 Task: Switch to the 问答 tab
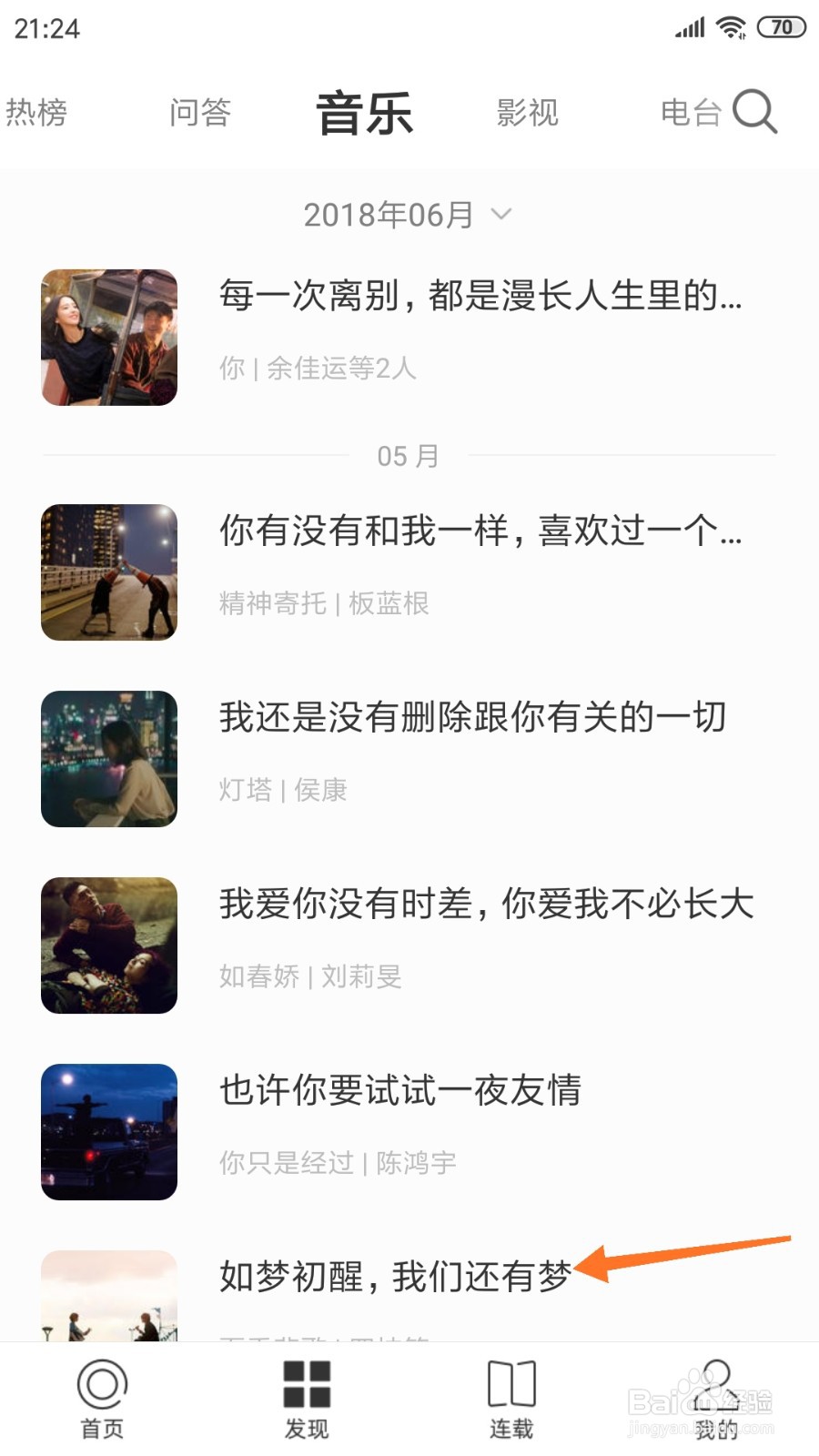200,111
